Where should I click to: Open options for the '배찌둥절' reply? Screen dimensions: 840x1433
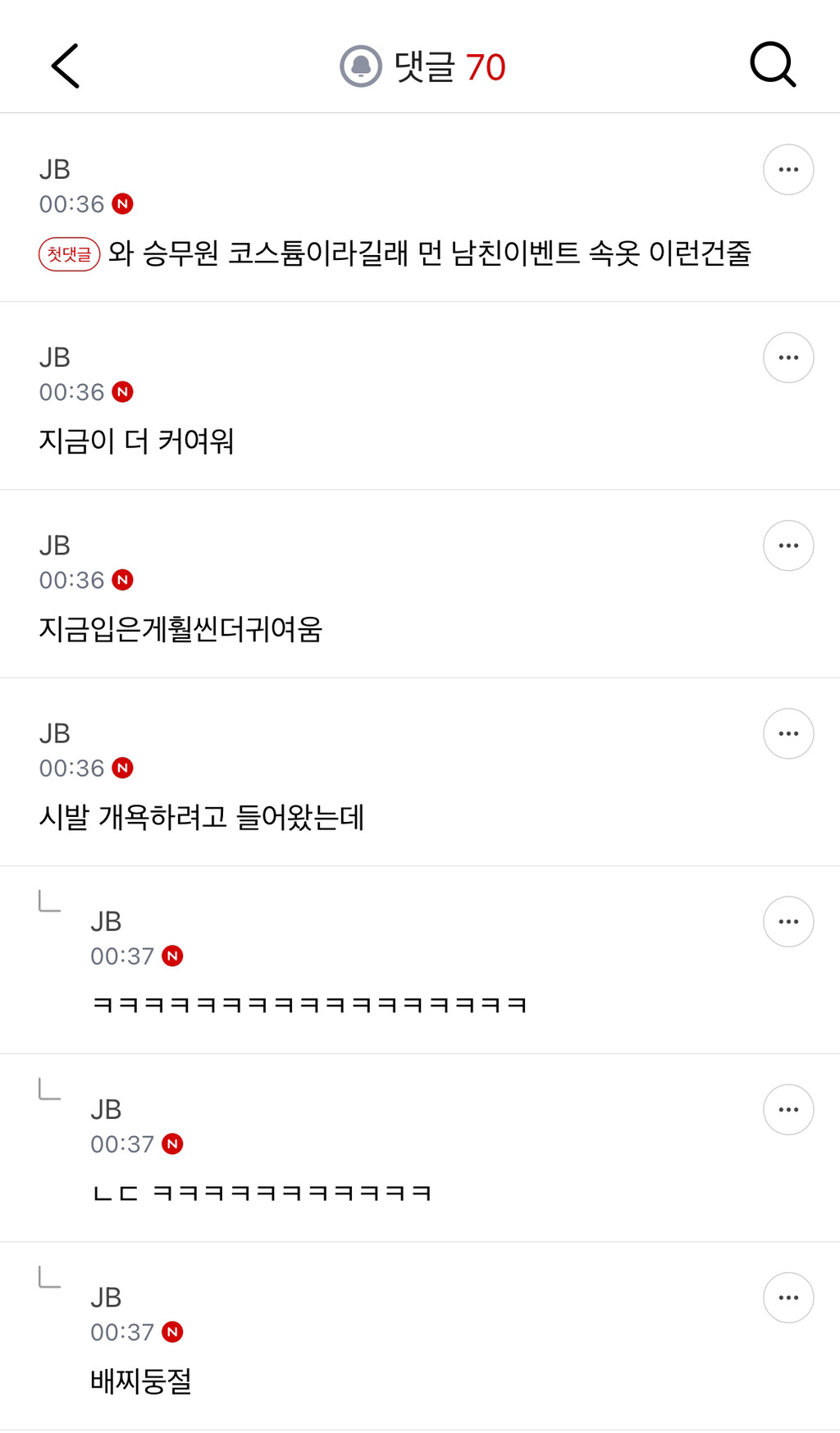(788, 1298)
